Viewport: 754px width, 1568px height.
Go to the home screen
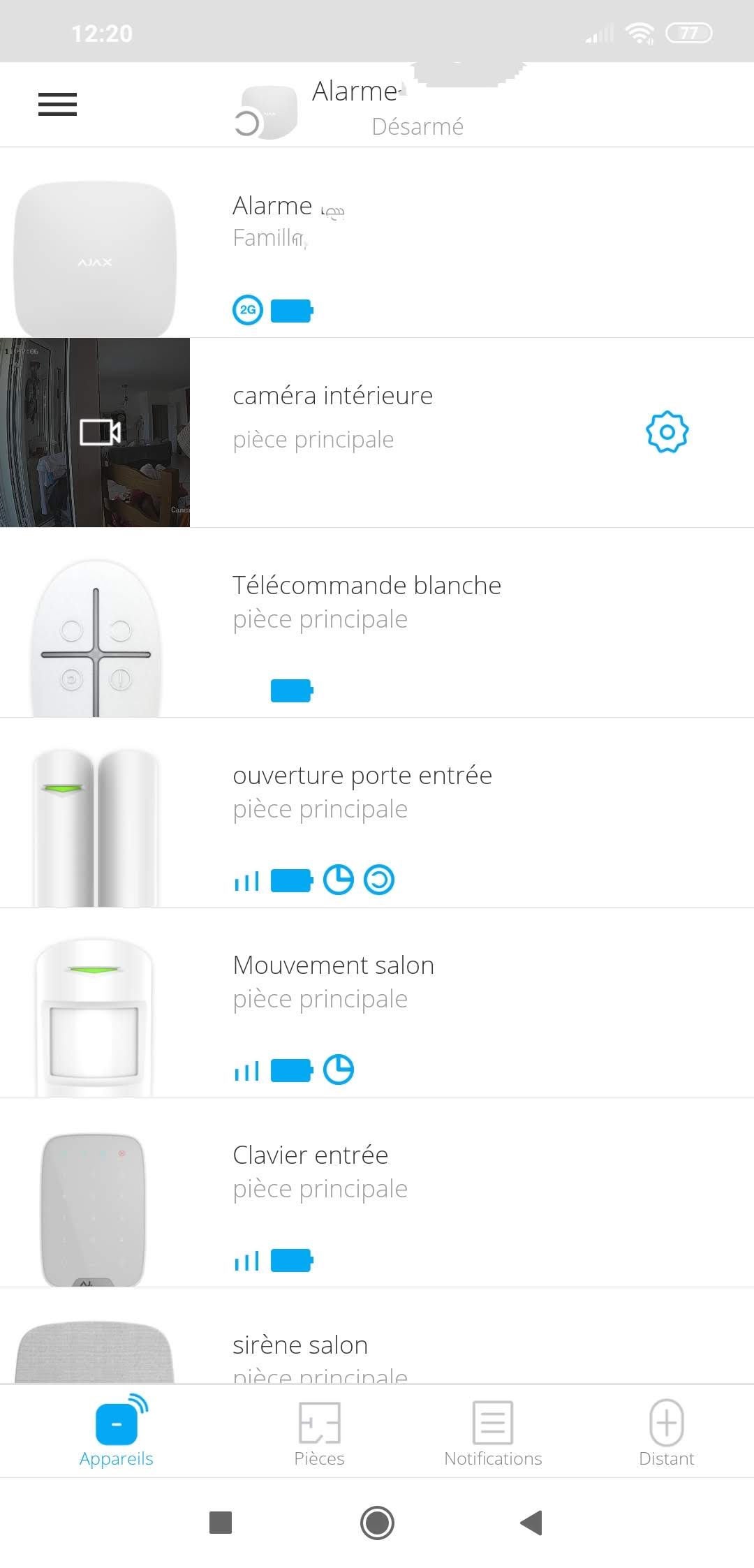(377, 1523)
